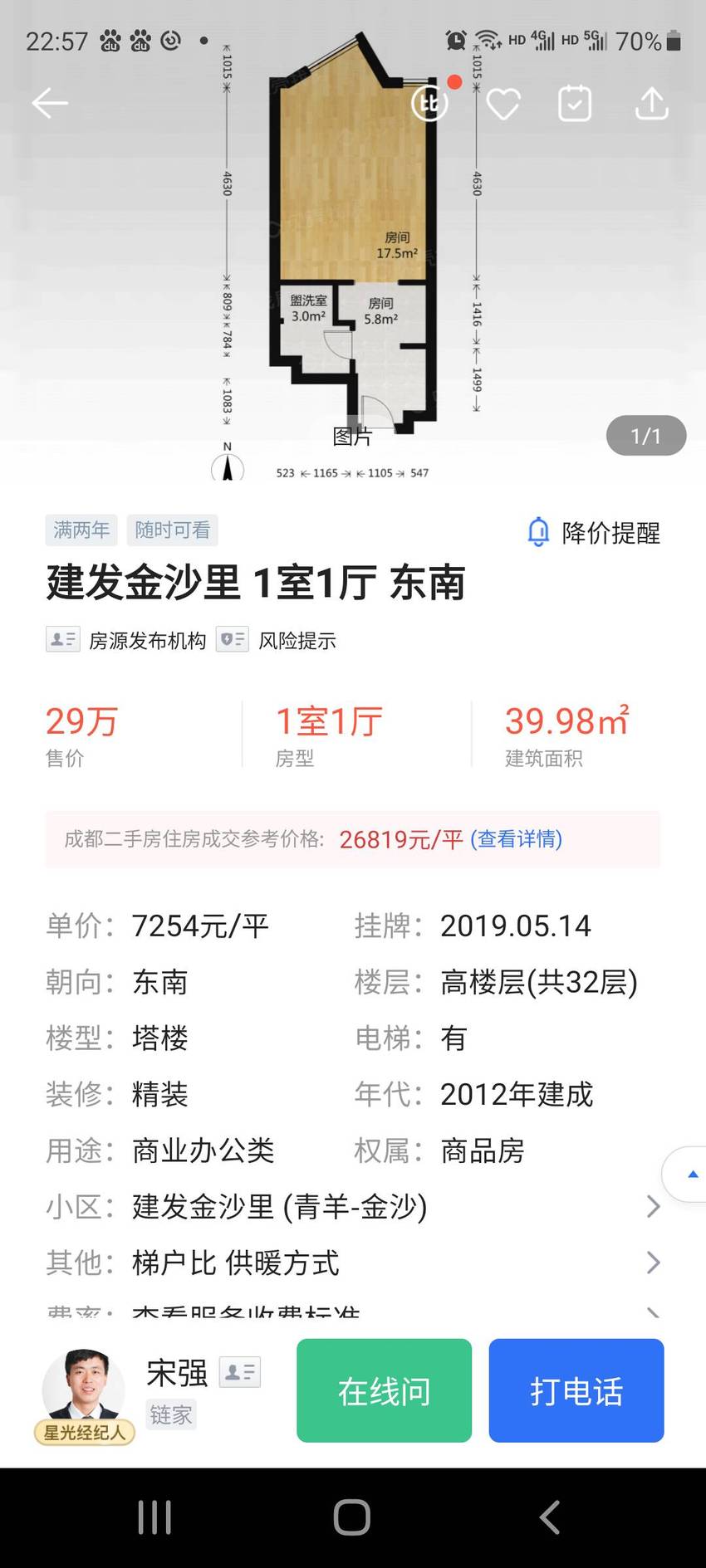This screenshot has height=1568, width=706.
Task: Open 房源发布机构 info
Action: coord(126,640)
